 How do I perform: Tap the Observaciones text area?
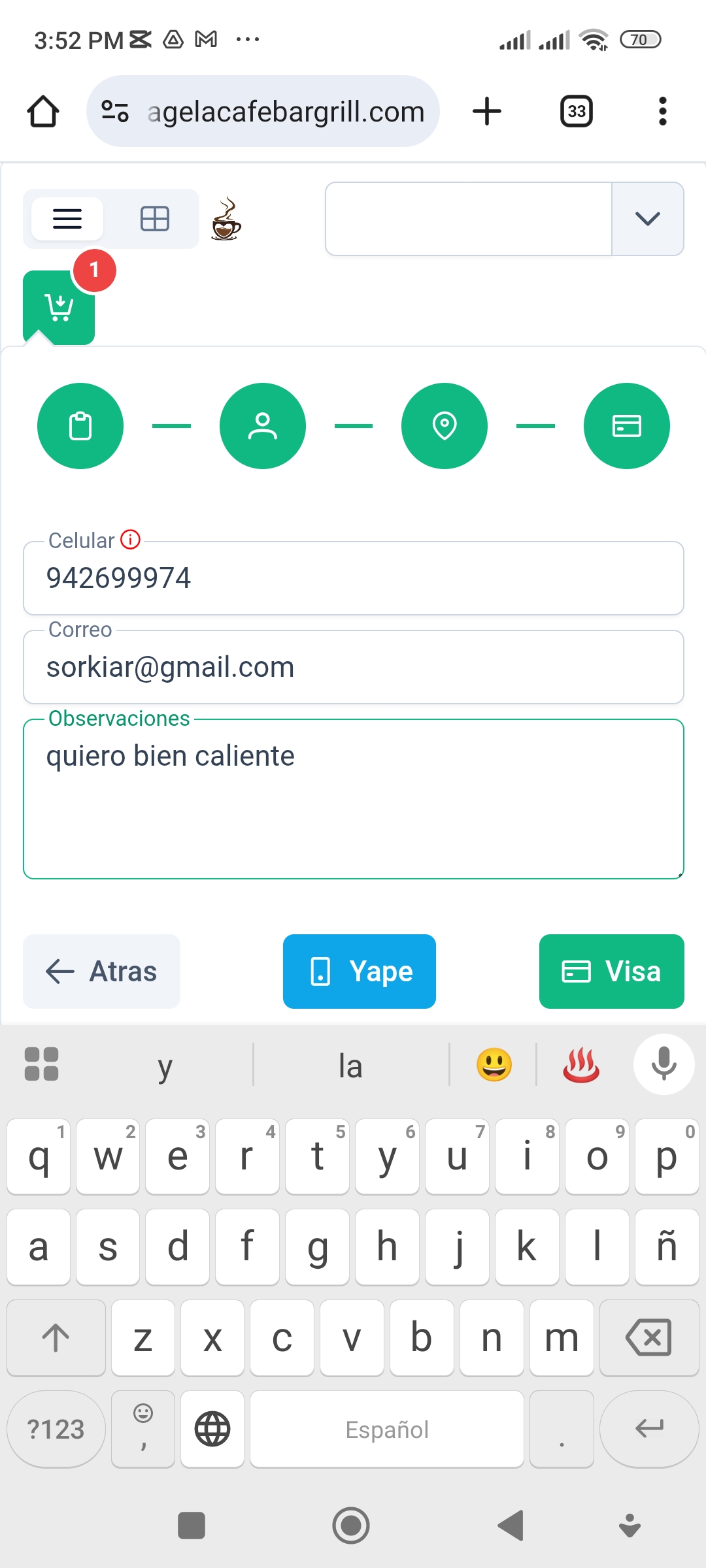353,804
